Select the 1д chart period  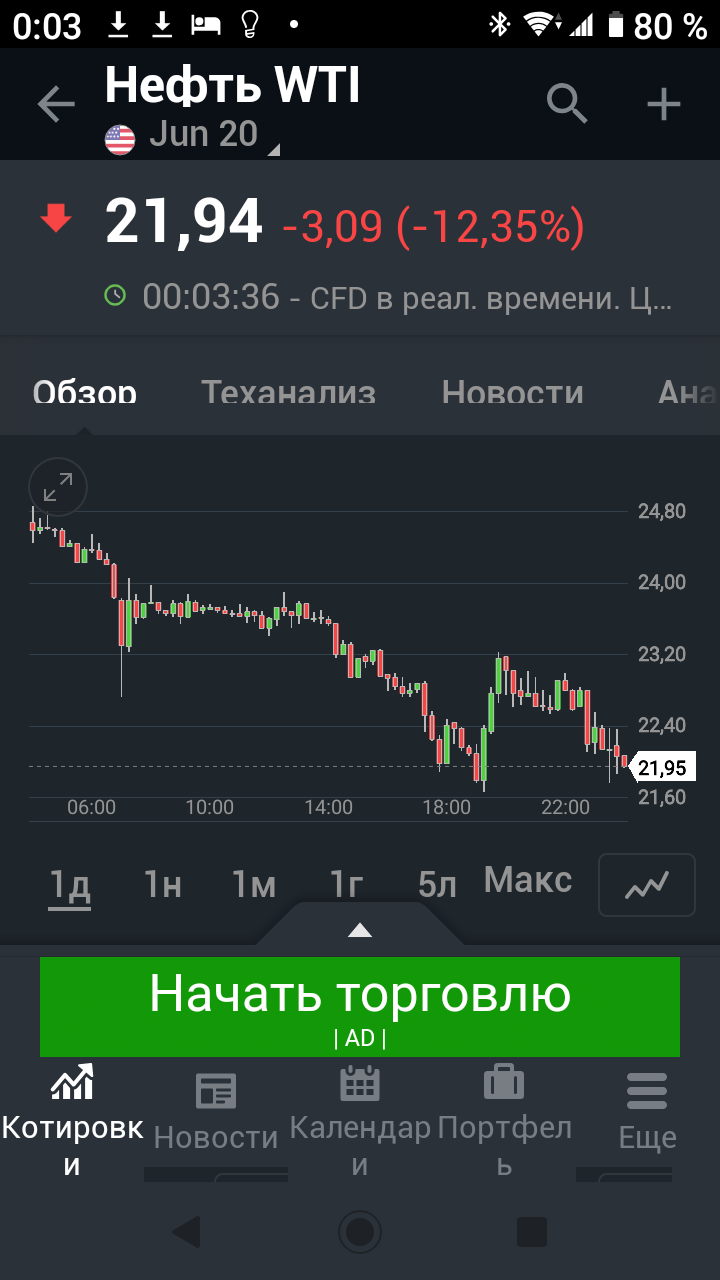pyautogui.click(x=70, y=884)
